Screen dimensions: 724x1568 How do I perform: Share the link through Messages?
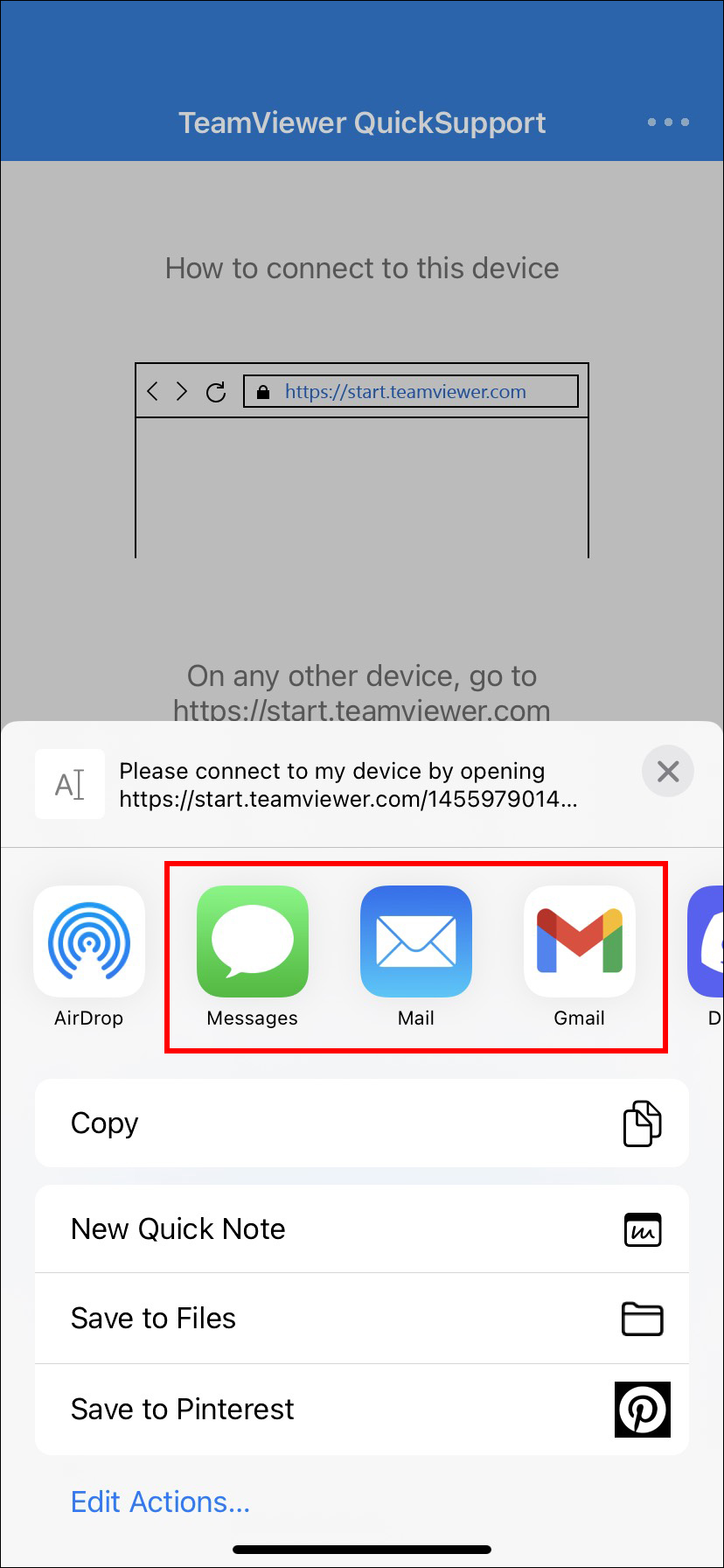tap(253, 942)
